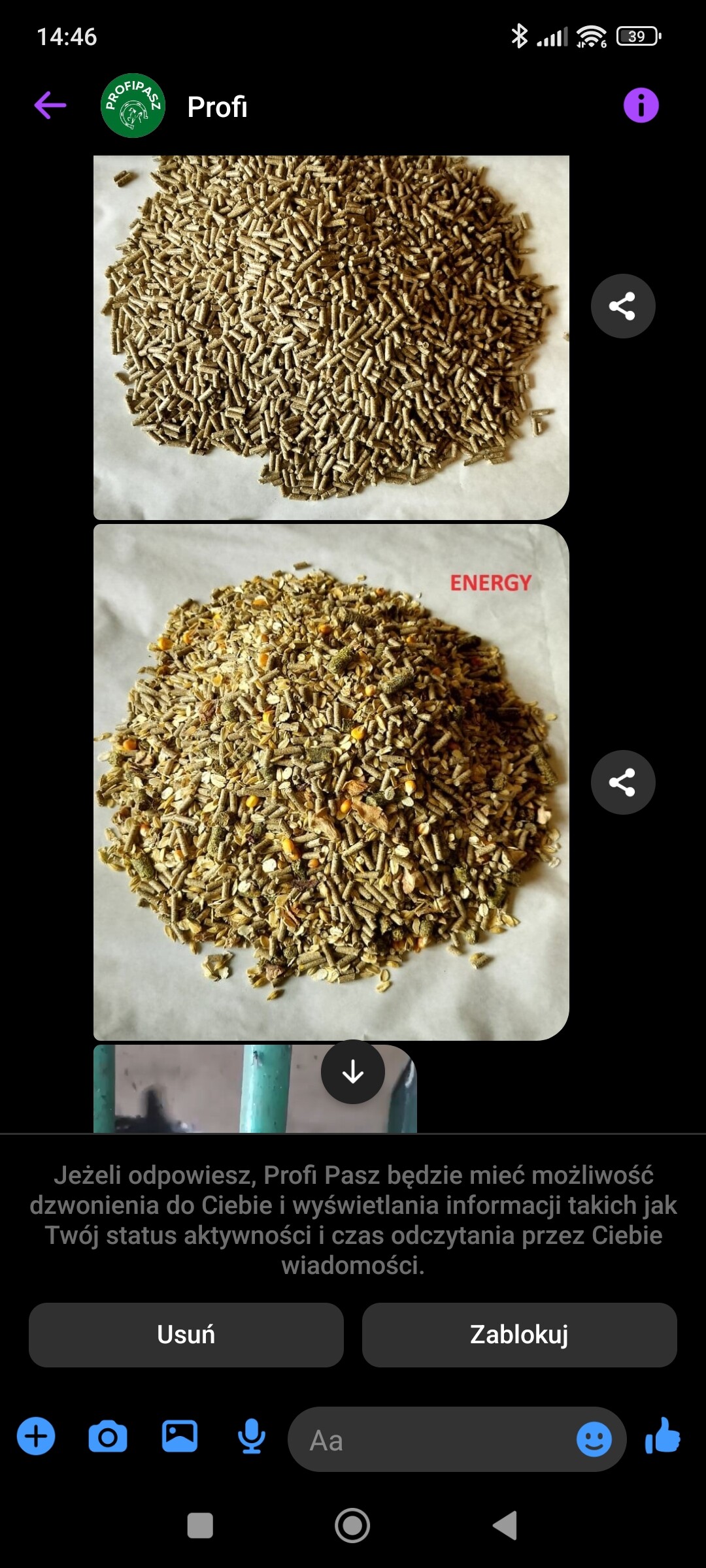
Task: Share the ENERGY feed mix photo
Action: (622, 782)
